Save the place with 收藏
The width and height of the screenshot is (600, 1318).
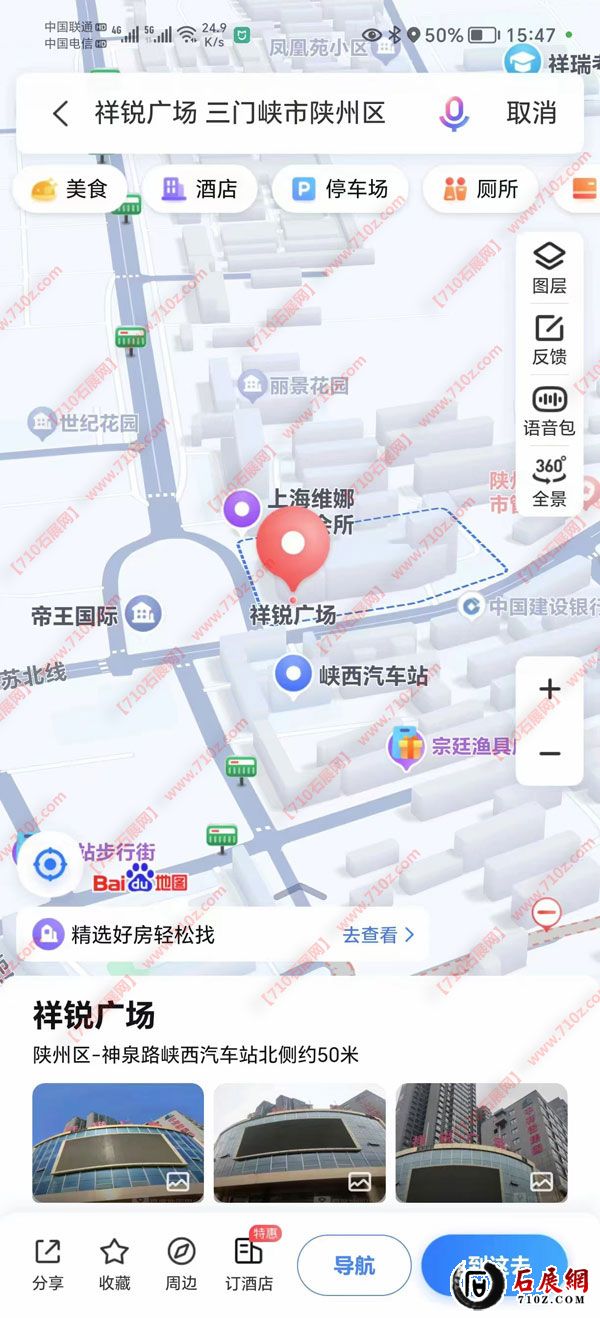click(x=115, y=1263)
